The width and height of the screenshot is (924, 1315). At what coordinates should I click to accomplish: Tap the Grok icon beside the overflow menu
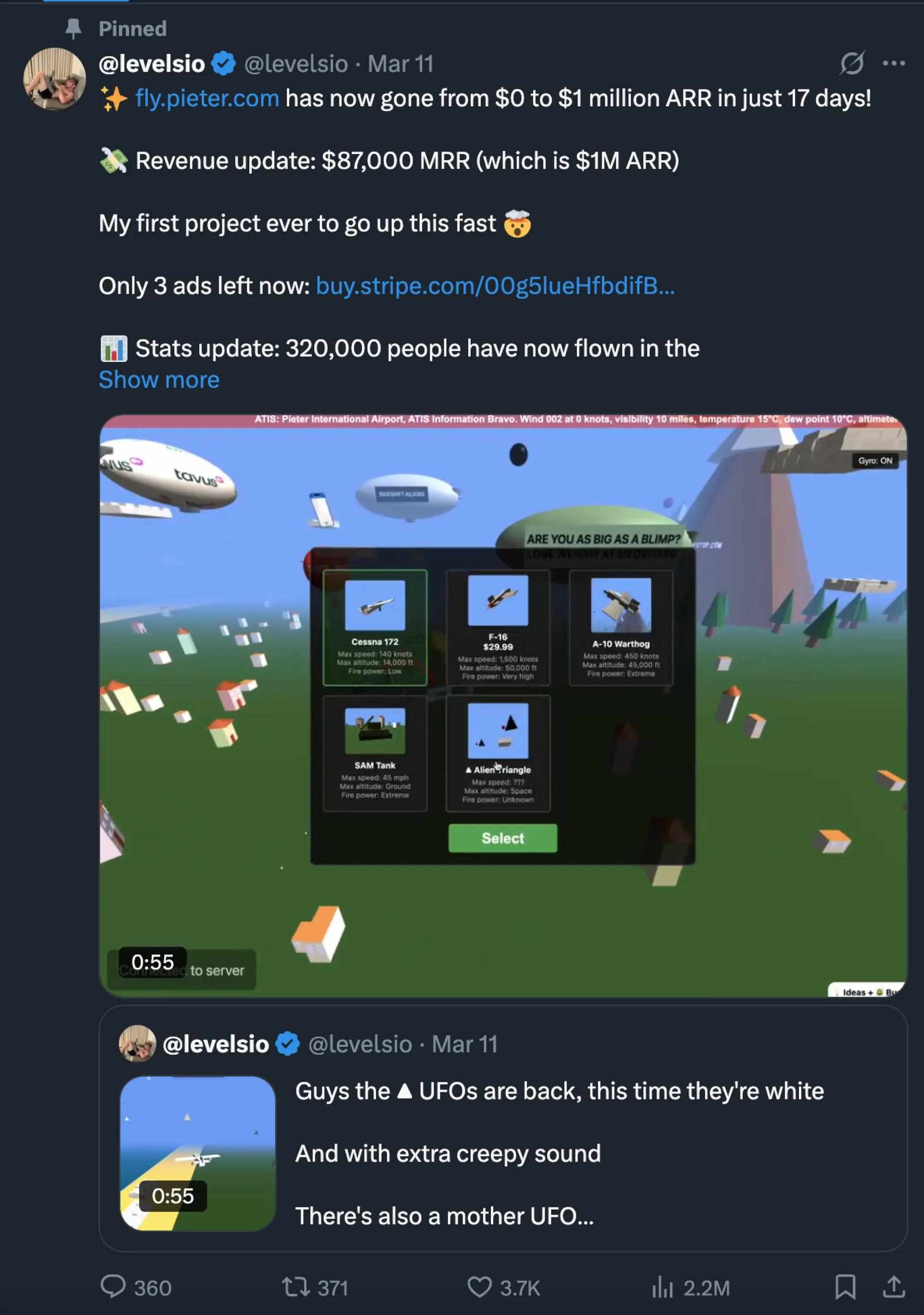tap(851, 64)
